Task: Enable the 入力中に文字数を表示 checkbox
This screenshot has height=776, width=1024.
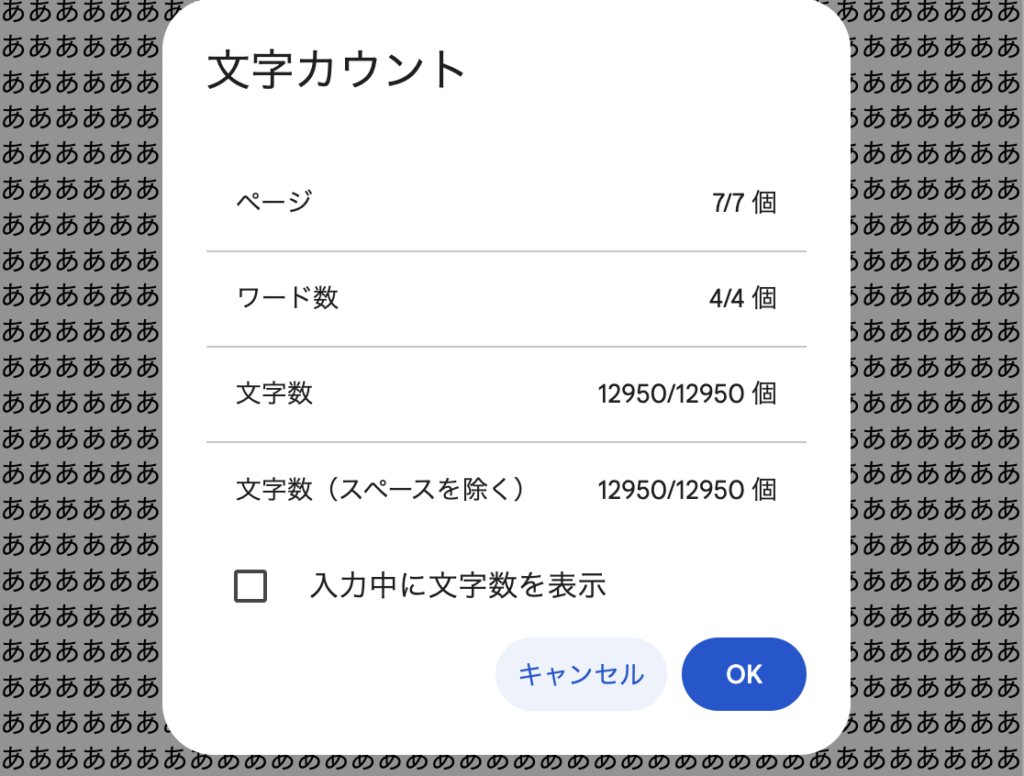Action: [250, 586]
